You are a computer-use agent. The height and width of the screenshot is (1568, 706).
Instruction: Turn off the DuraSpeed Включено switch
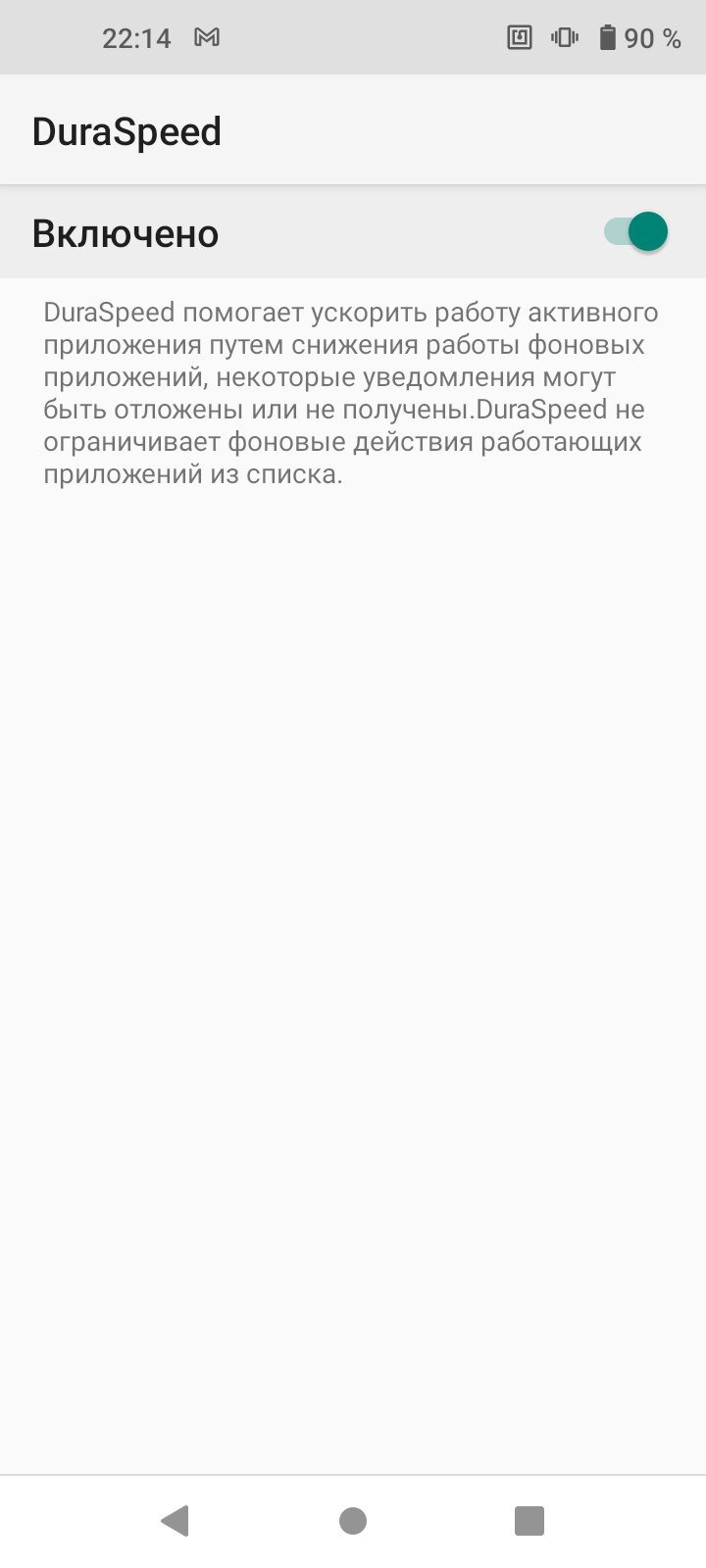point(635,232)
